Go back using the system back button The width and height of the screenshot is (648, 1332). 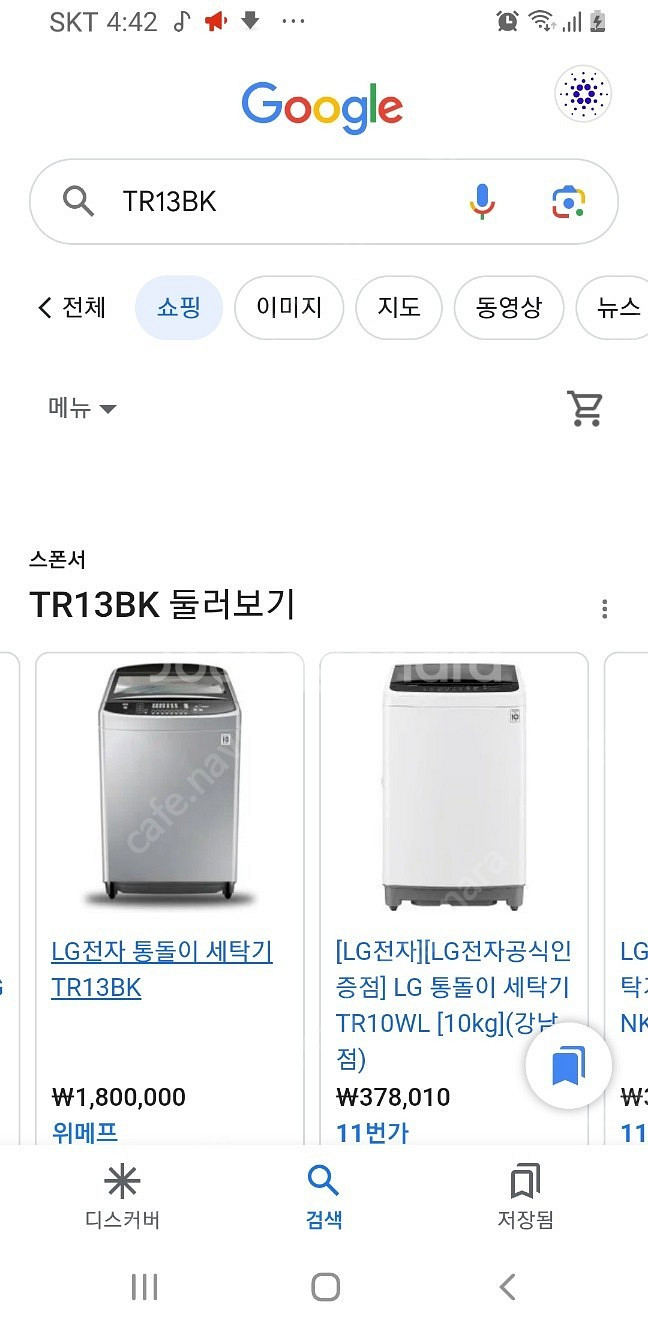coord(507,1287)
